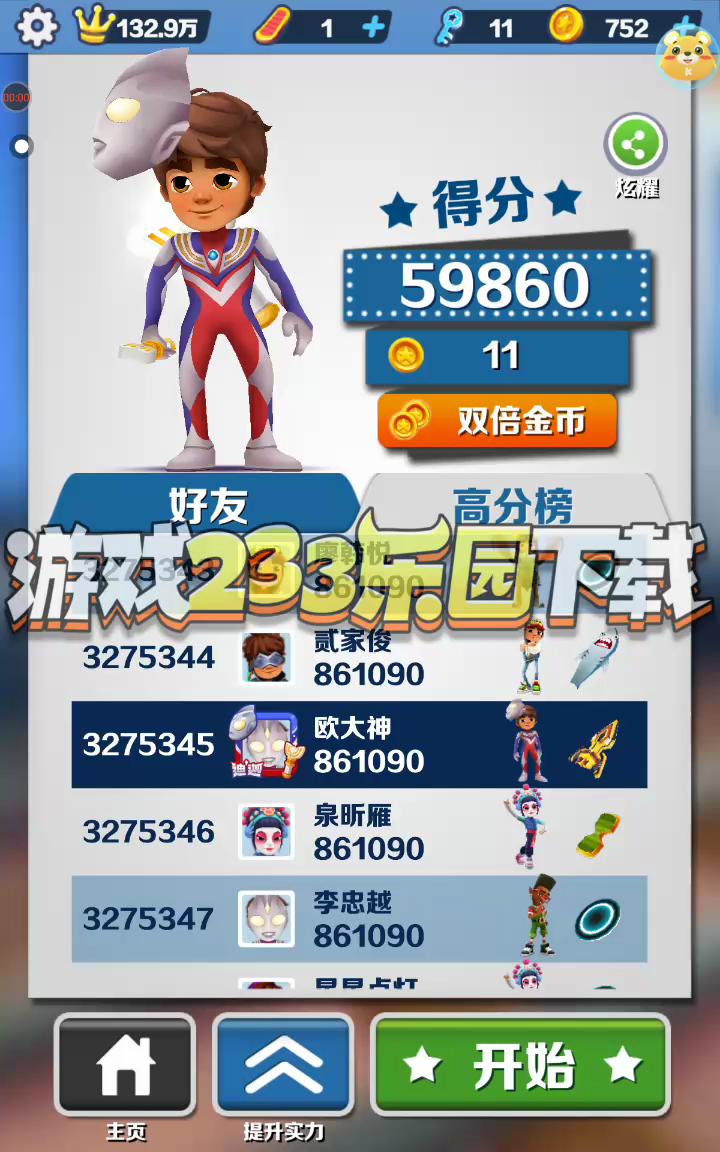The image size is (720, 1152).
Task: Tap the 双倍金币 double coins button
Action: pos(497,422)
